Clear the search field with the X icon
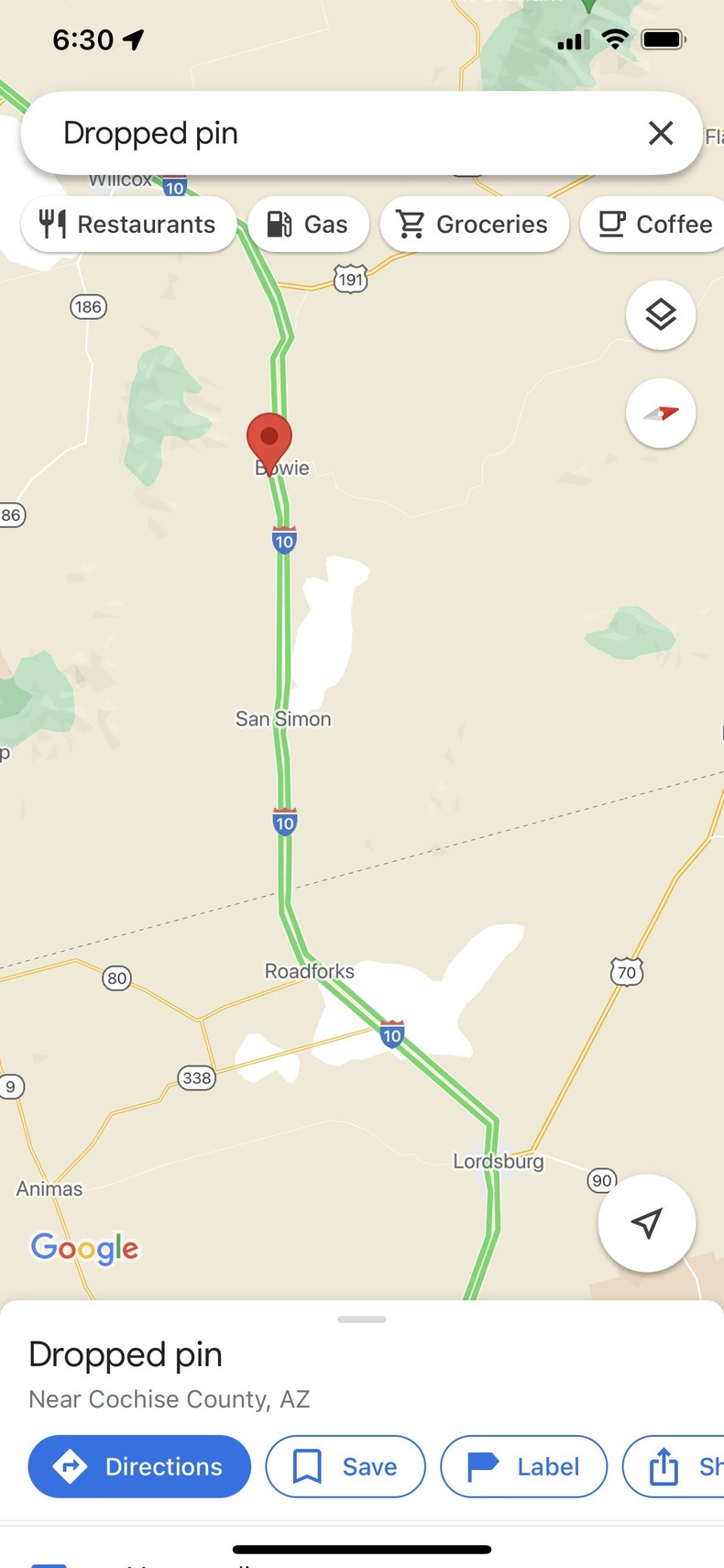Viewport: 724px width, 1568px height. tap(661, 133)
